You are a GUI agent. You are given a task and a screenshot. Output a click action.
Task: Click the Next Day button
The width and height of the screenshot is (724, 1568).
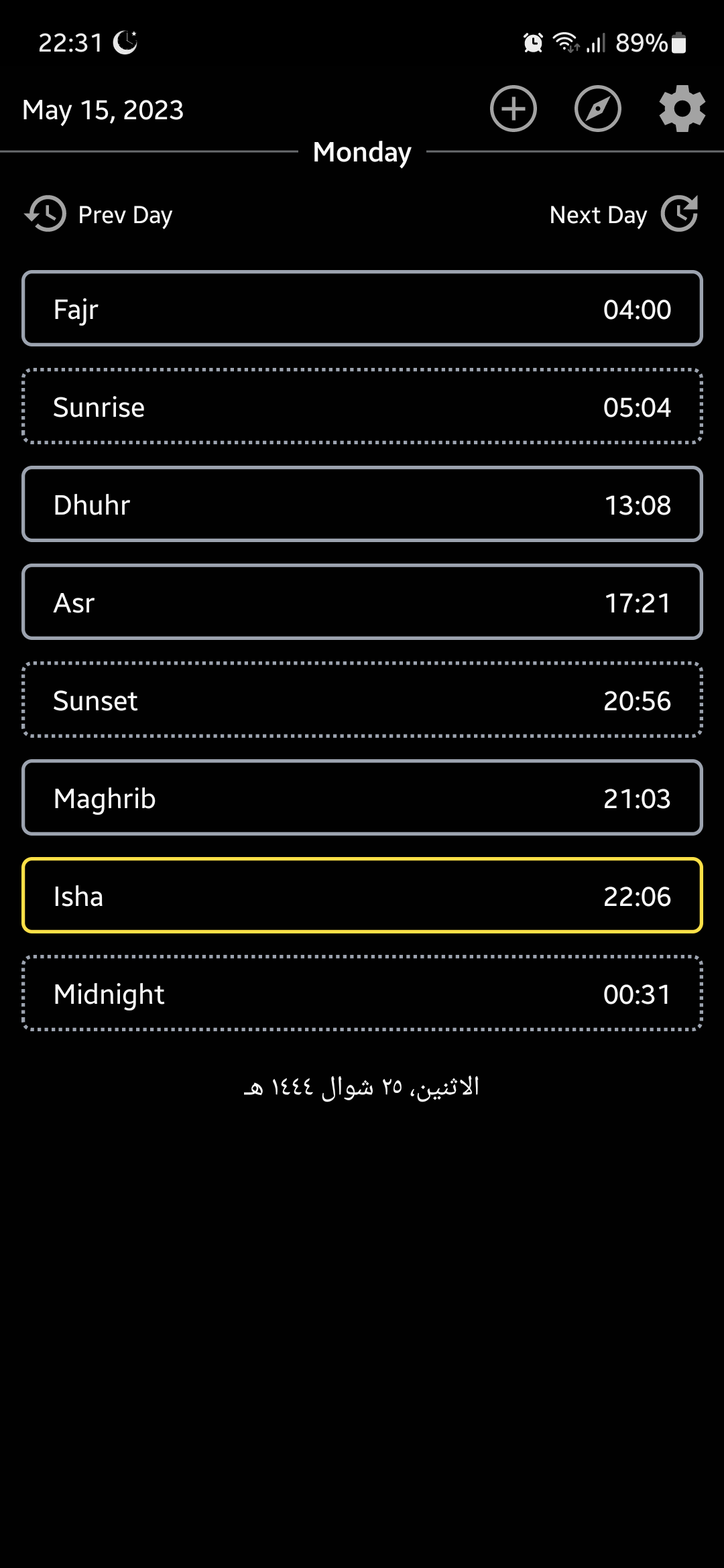click(x=599, y=214)
